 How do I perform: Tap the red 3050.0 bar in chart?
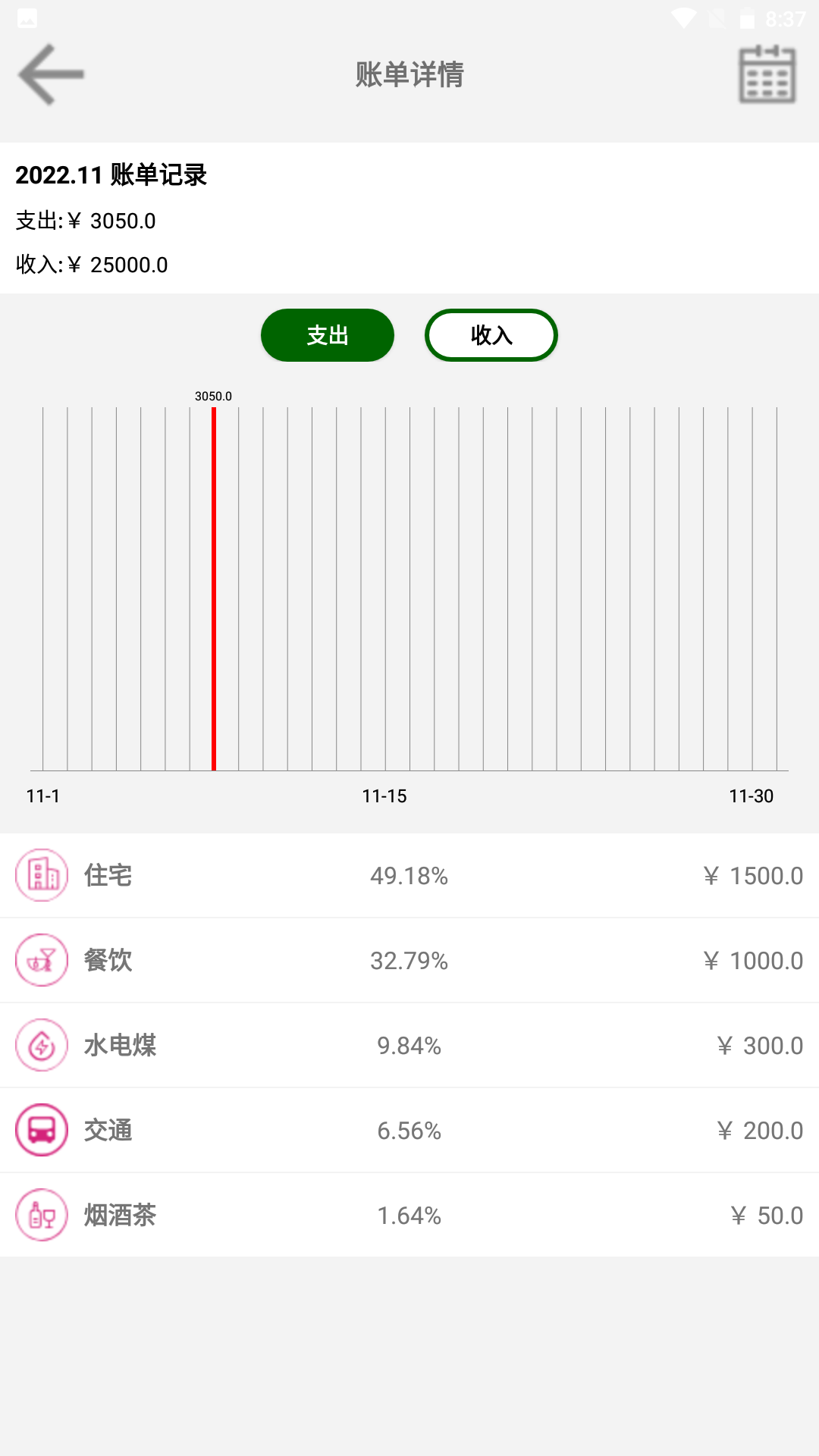pos(214,588)
